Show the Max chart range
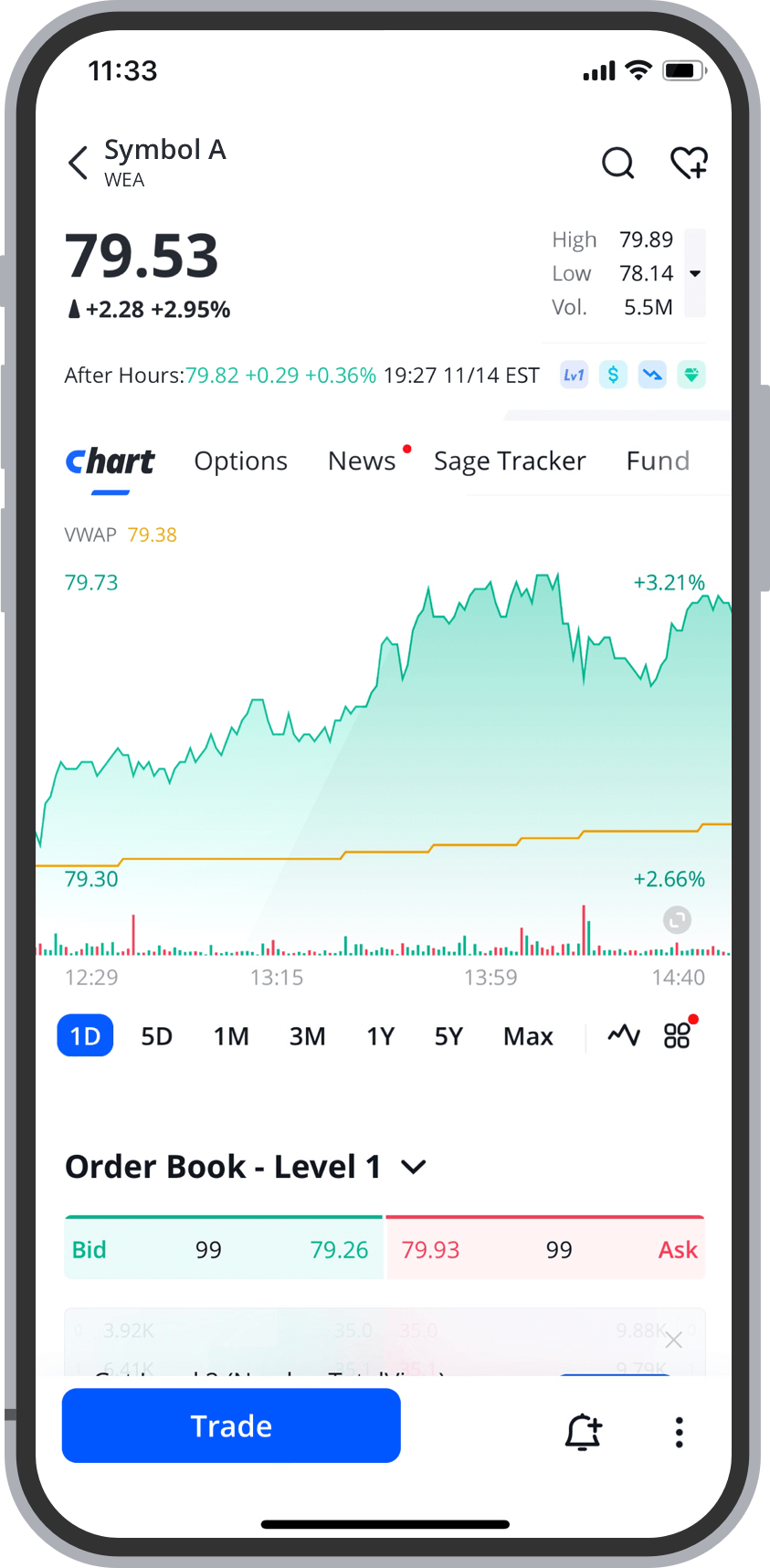 [529, 1036]
